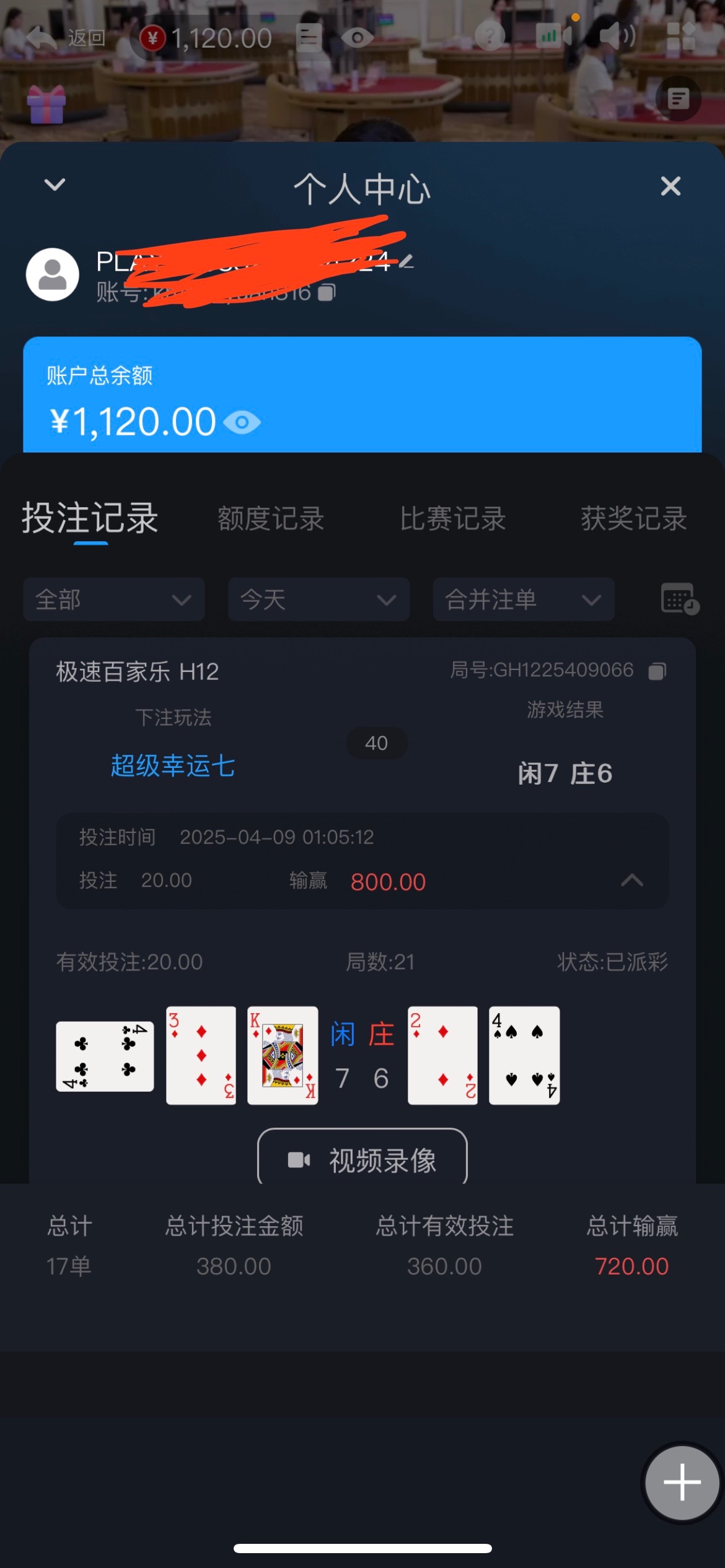
Task: Edit the player nickname
Action: [x=406, y=261]
